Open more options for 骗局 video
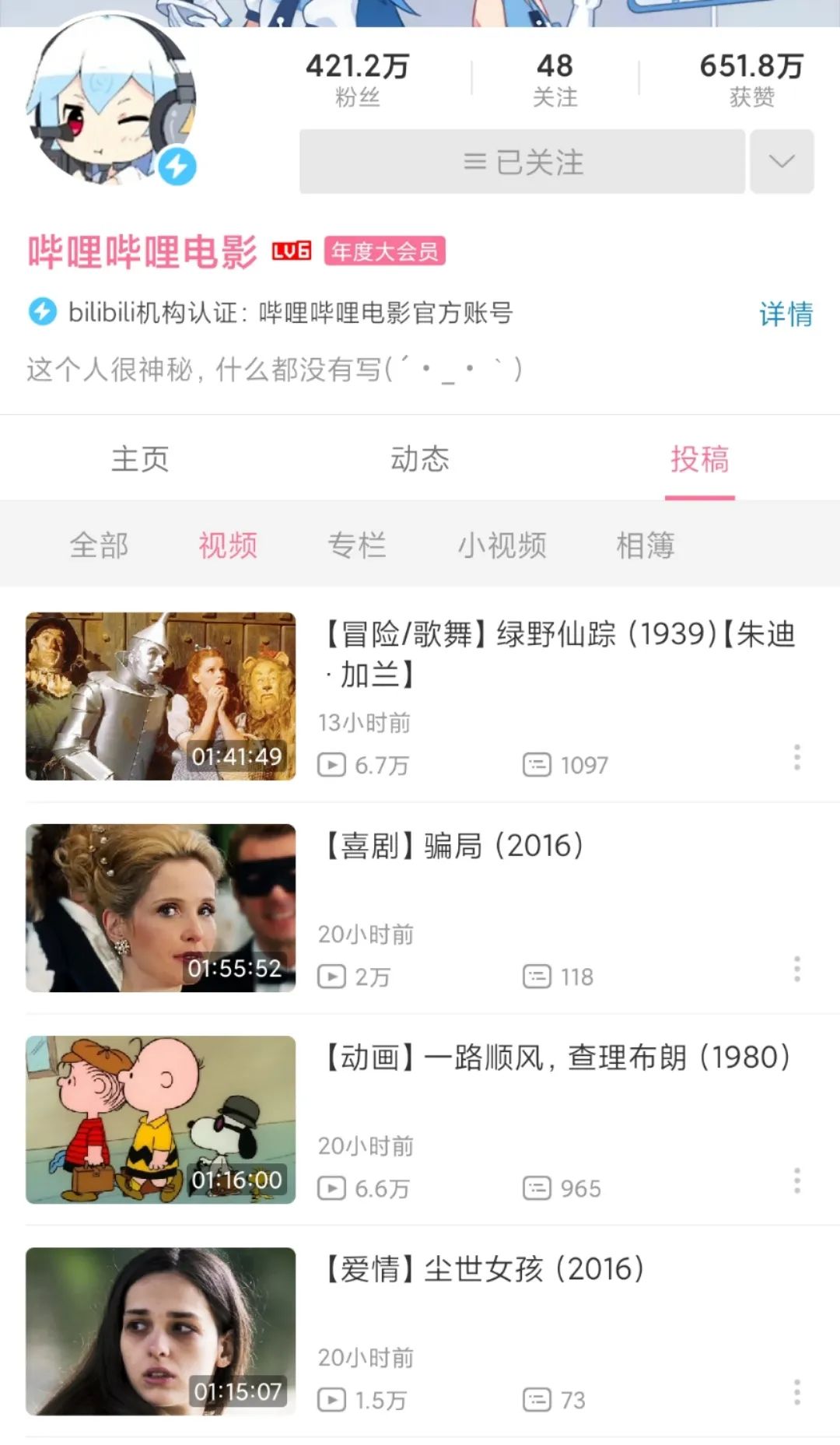 [796, 969]
